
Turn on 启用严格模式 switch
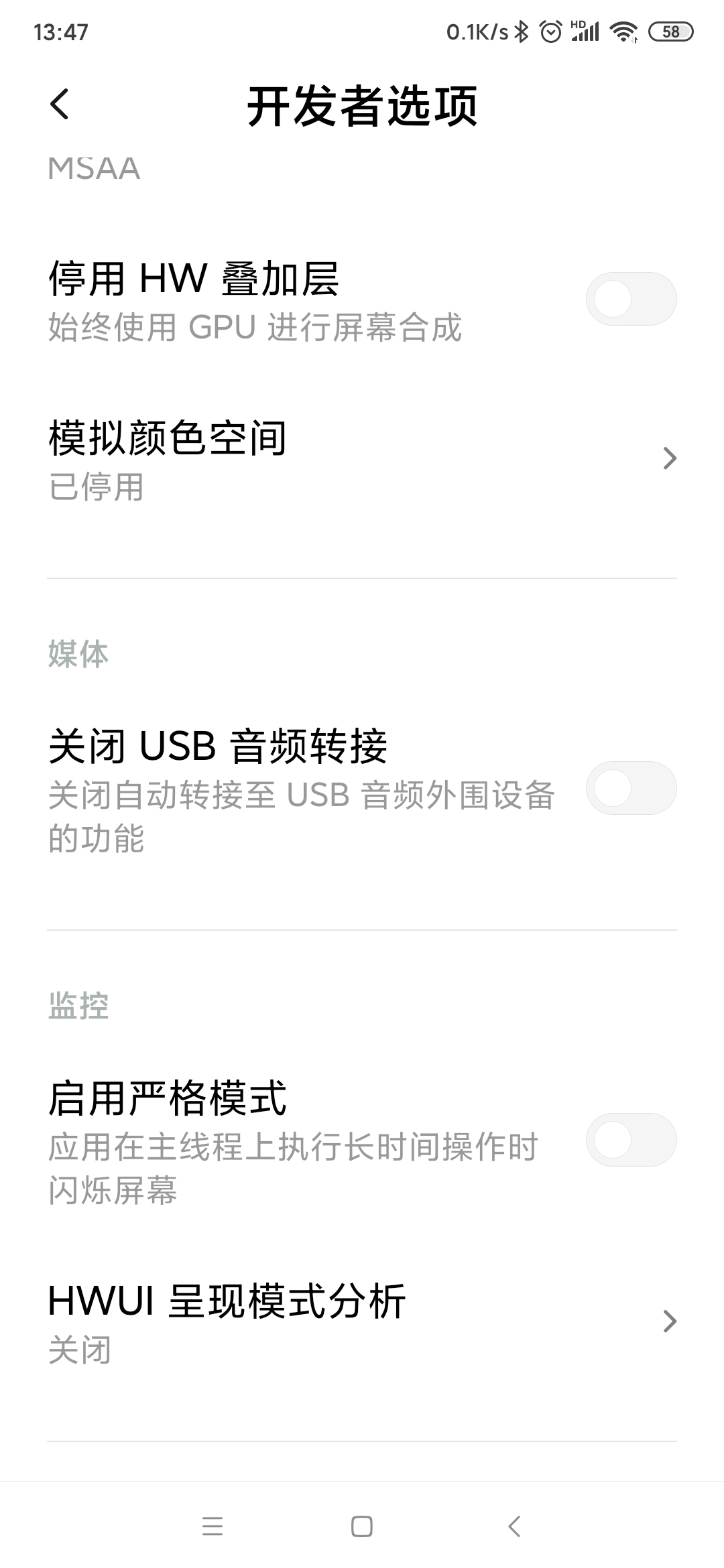coord(631,1140)
